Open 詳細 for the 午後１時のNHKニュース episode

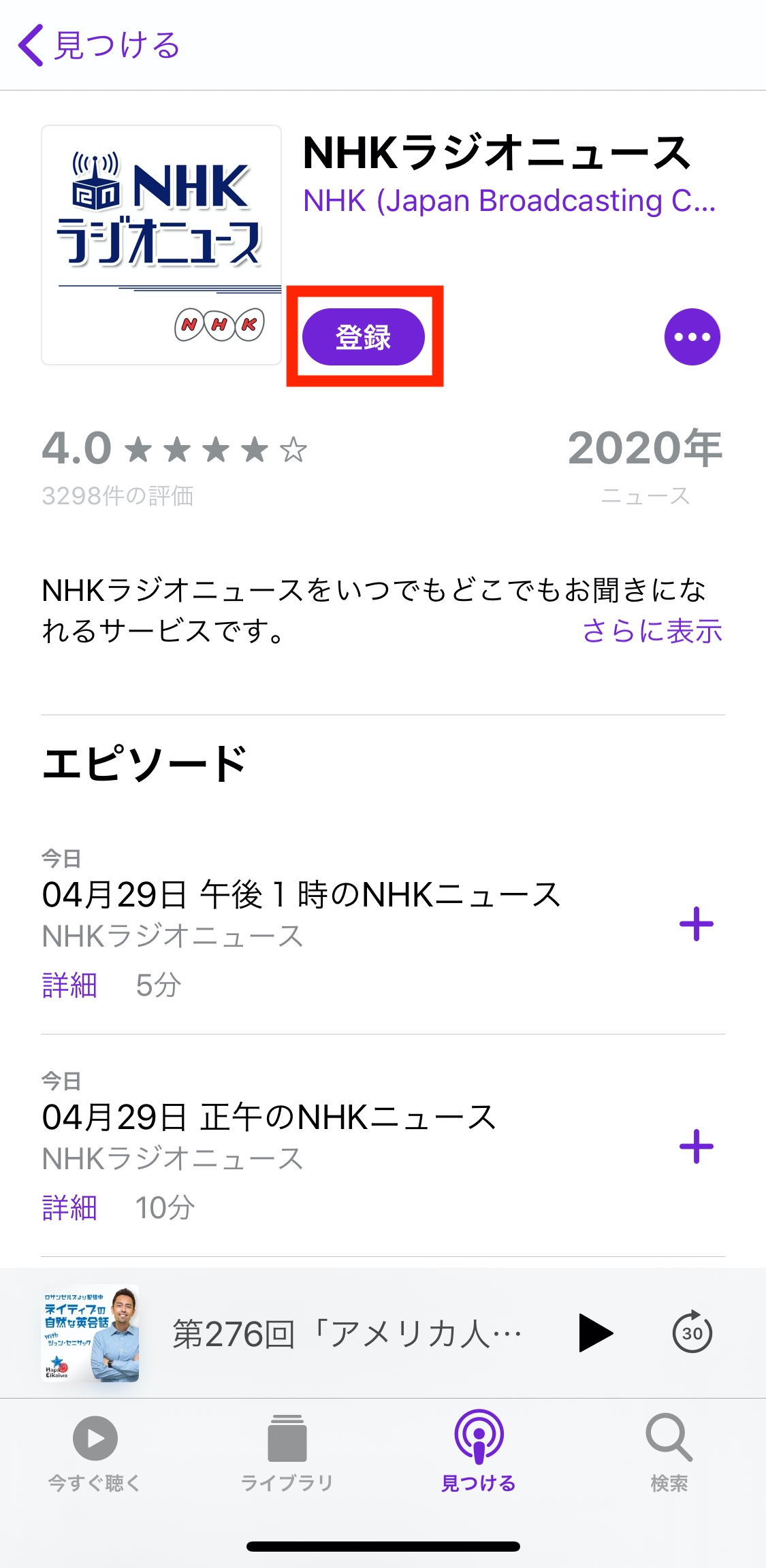coord(69,985)
